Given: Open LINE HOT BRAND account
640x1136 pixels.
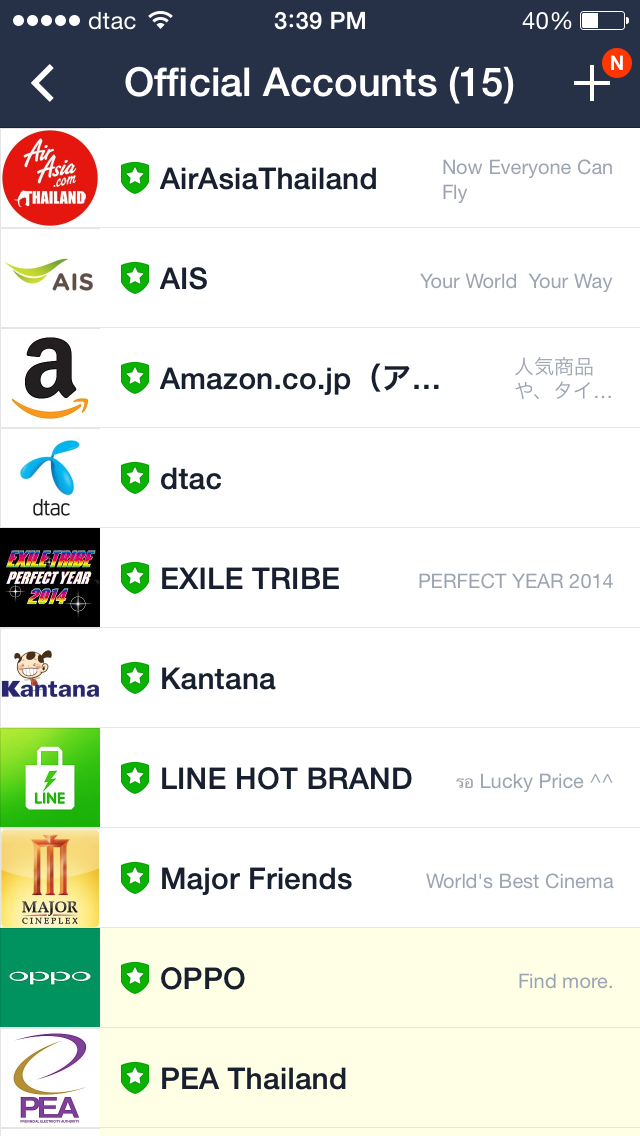Looking at the screenshot, I should tap(286, 779).
